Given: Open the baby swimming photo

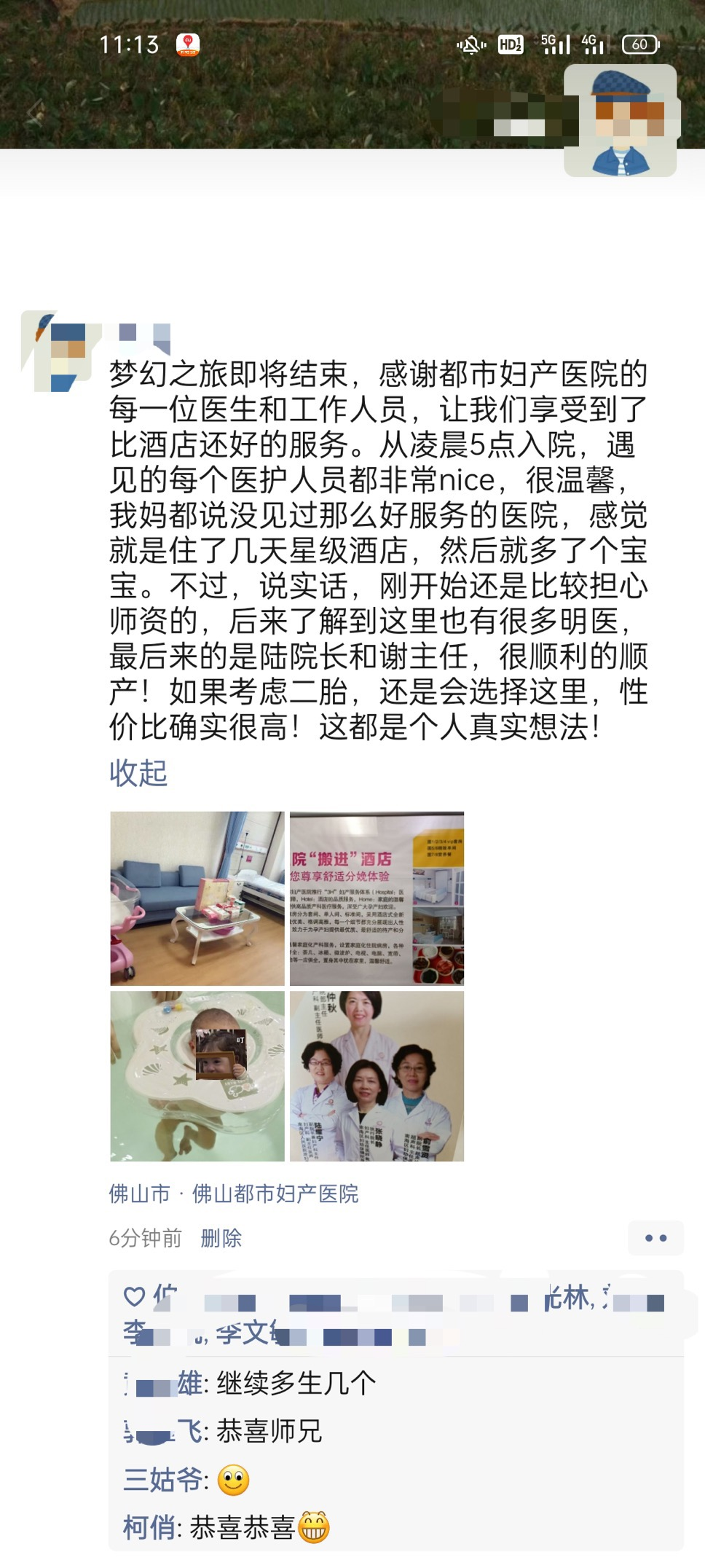Looking at the screenshot, I should (197, 1076).
